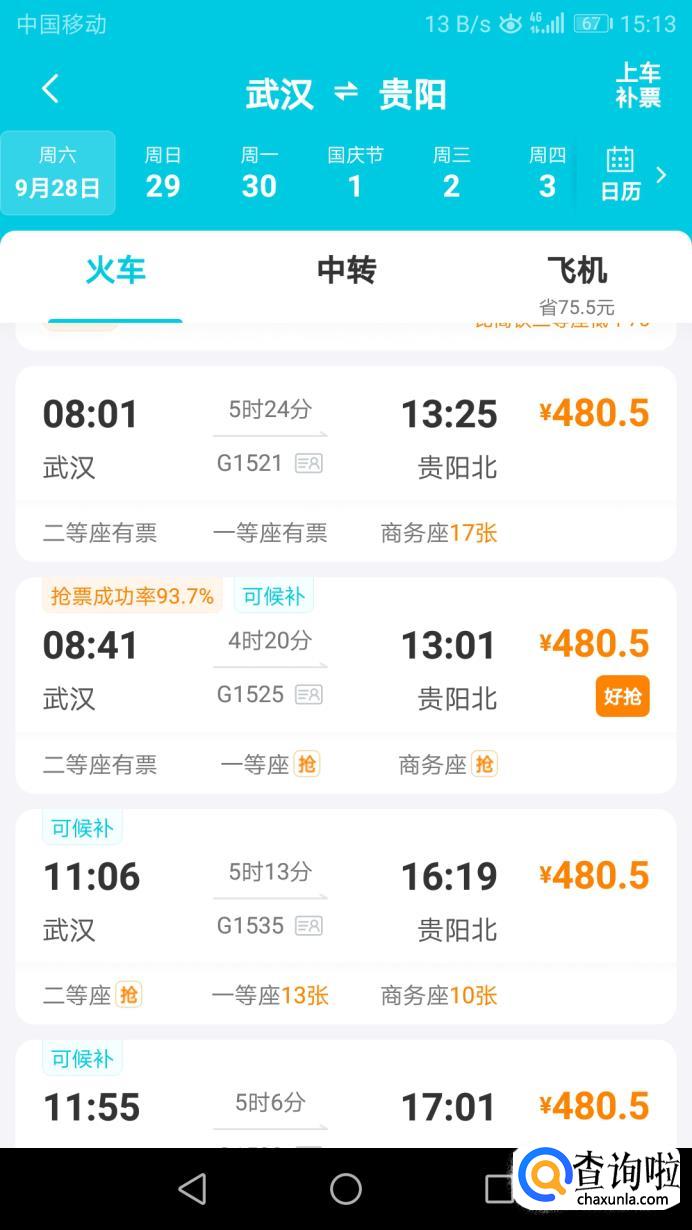Select 周四 3 date

pos(547,173)
